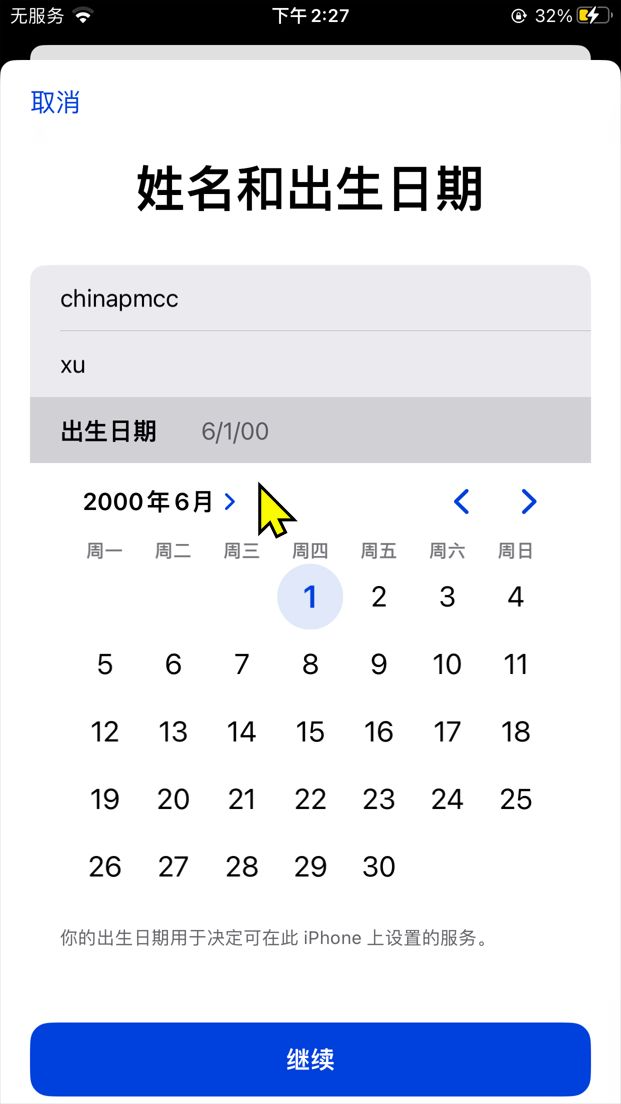This screenshot has height=1104, width=621.
Task: Select June 17 on the calendar
Action: click(x=447, y=732)
